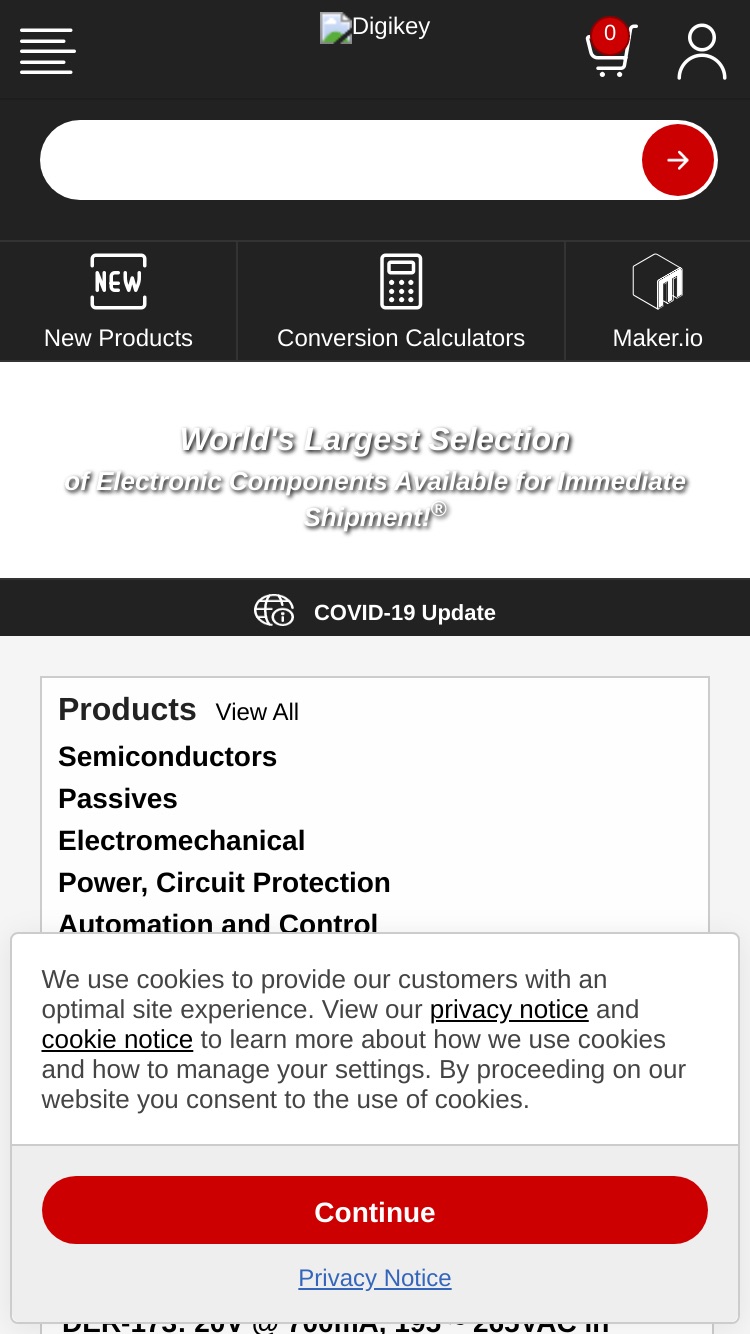Open New Products
Screen dimensions: 750x1334
coord(118,301)
